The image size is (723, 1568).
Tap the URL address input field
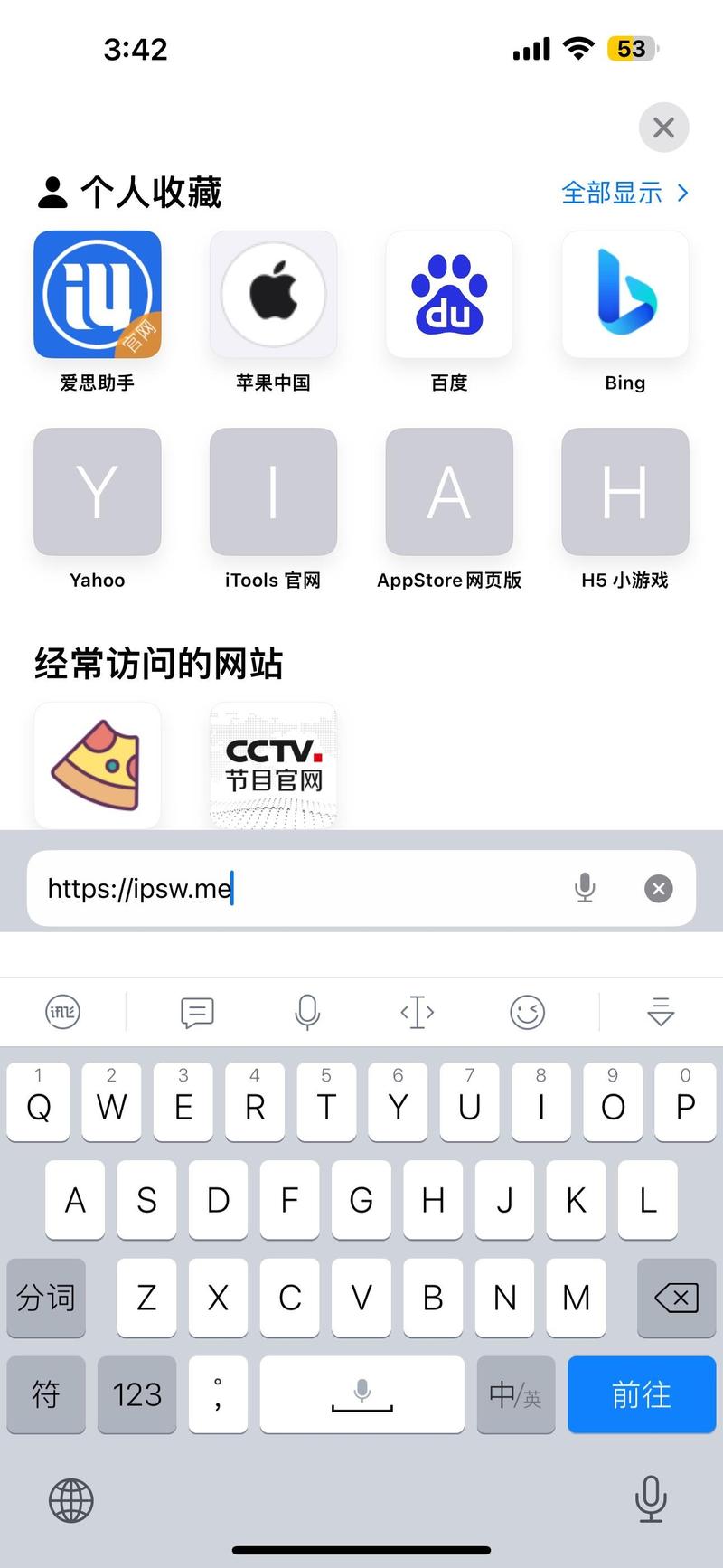[316, 888]
